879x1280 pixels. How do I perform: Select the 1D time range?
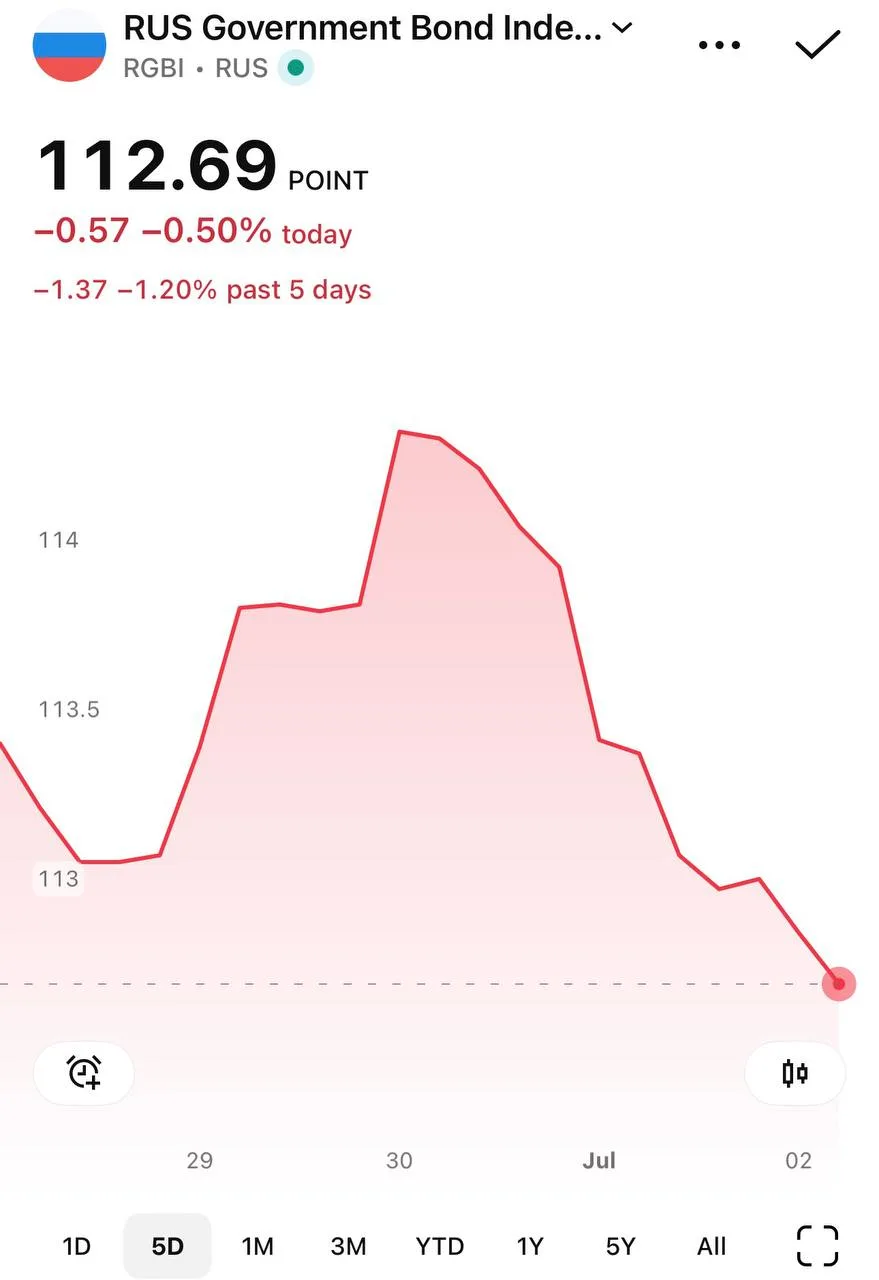tap(77, 1246)
